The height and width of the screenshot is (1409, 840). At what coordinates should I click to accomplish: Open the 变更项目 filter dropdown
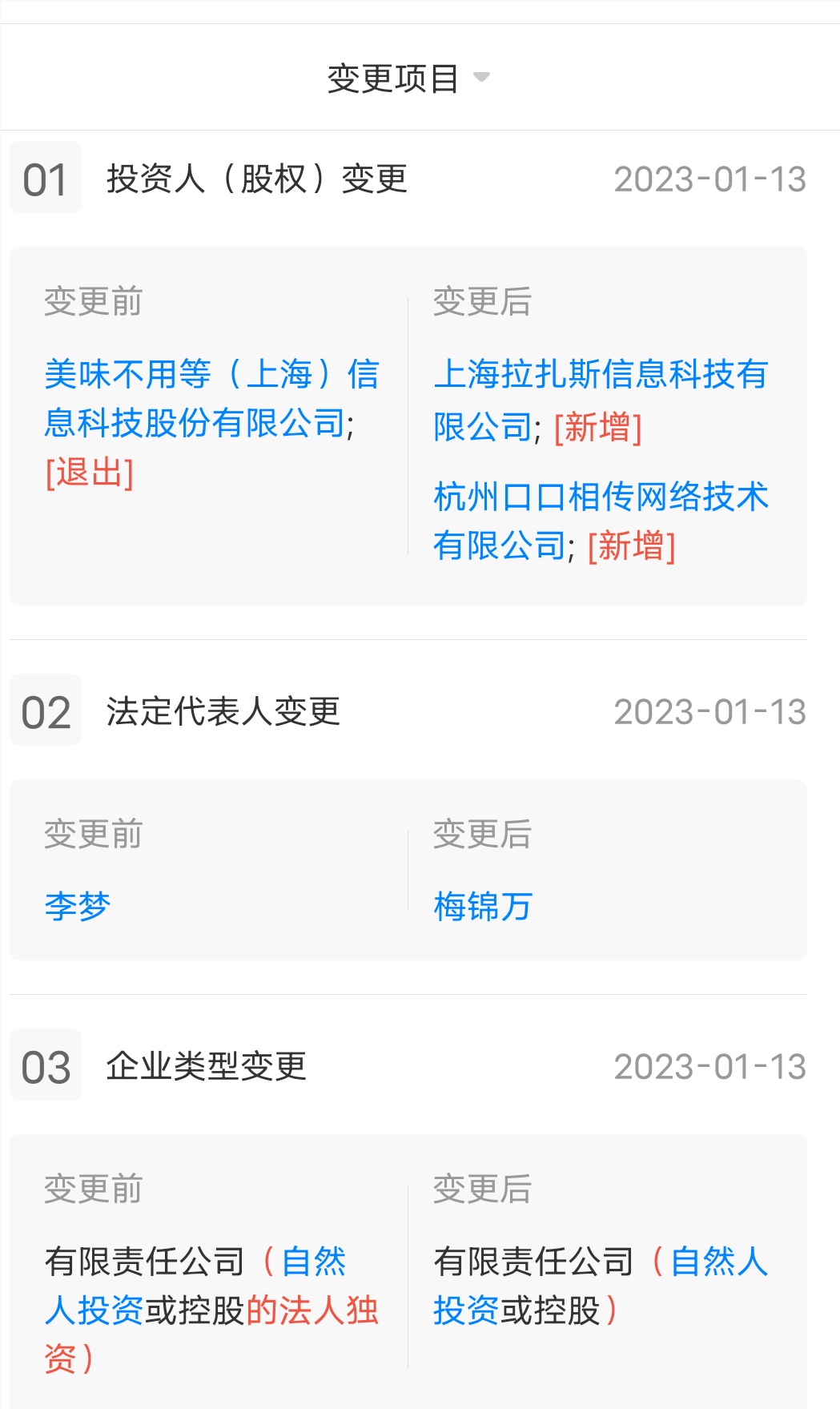tap(408, 78)
